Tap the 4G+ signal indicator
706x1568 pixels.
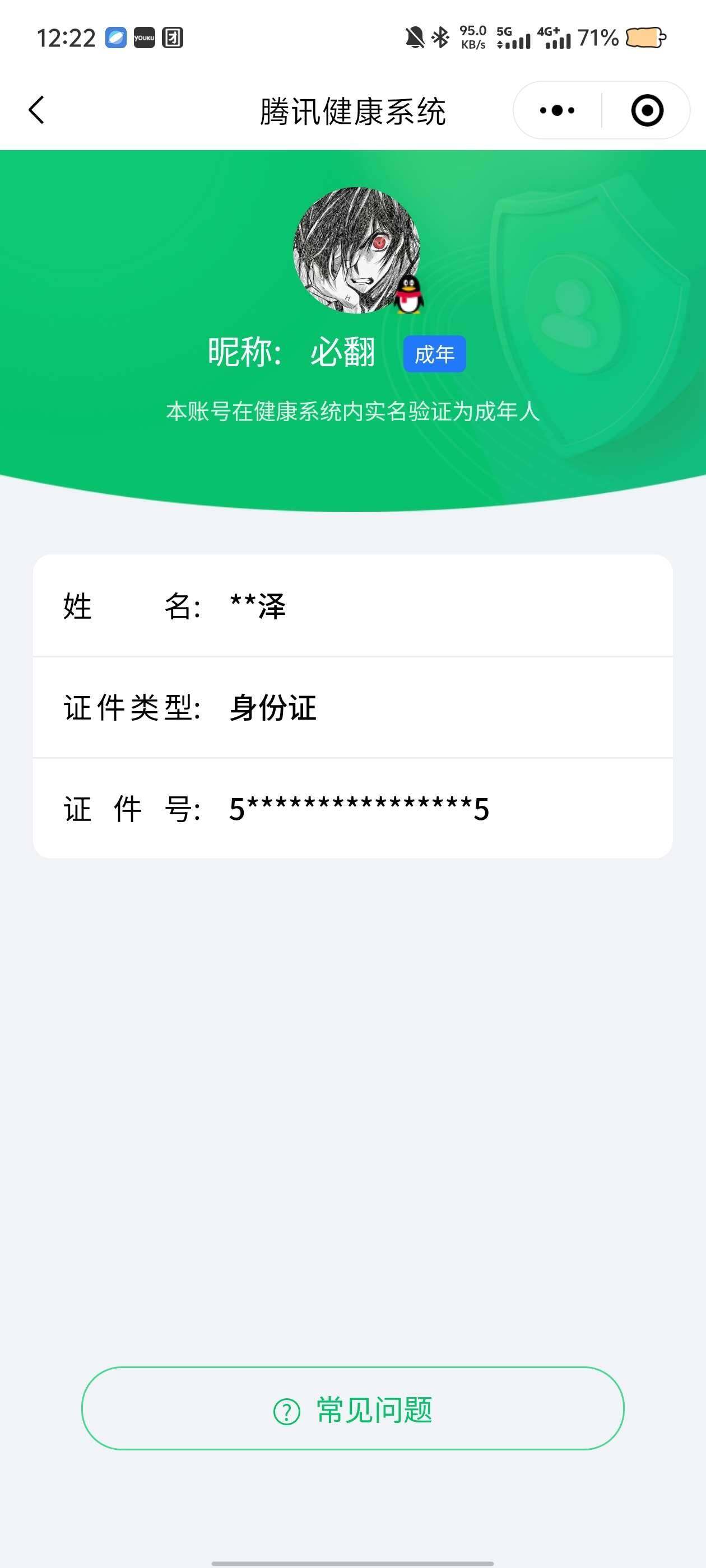[554, 38]
